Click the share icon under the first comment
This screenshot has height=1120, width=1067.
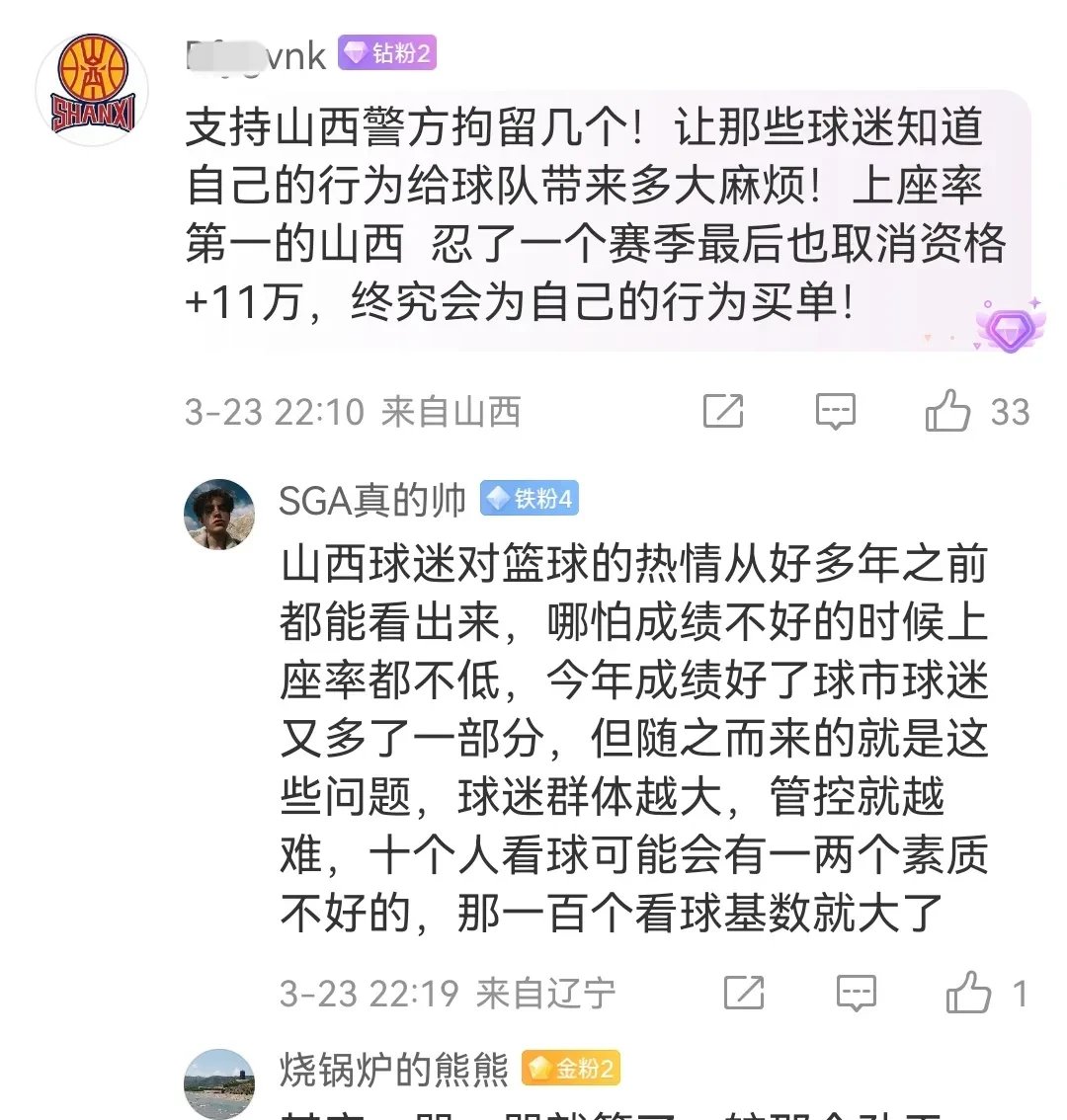coord(724,412)
